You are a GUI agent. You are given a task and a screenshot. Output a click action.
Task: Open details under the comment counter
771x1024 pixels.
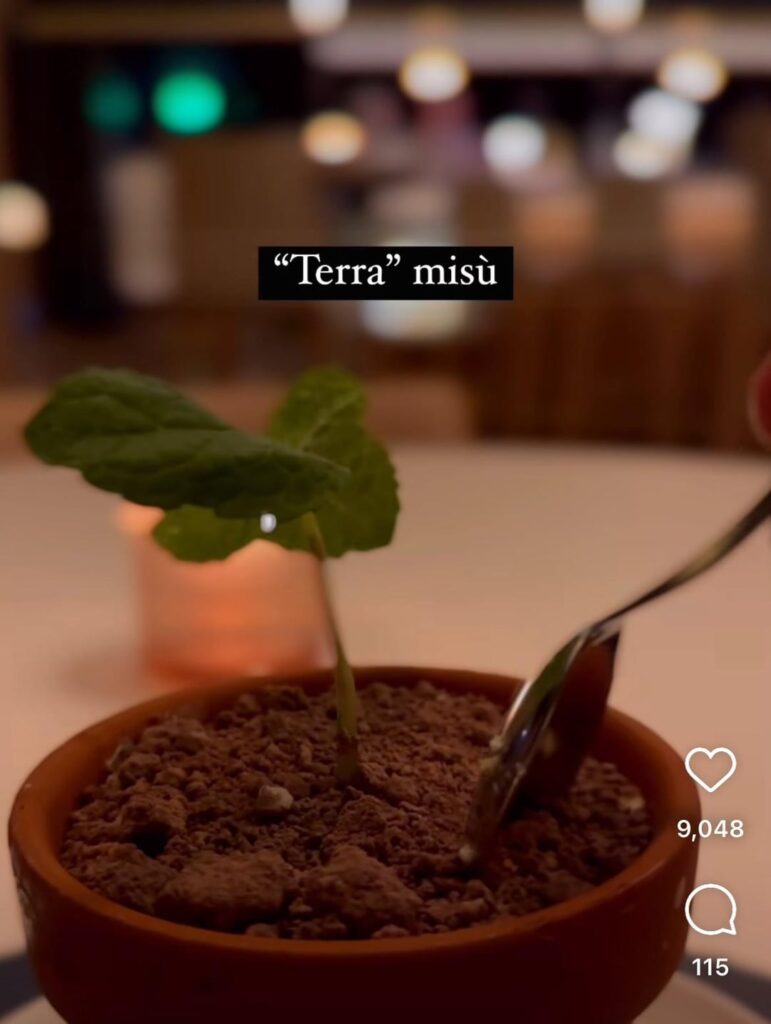710,967
